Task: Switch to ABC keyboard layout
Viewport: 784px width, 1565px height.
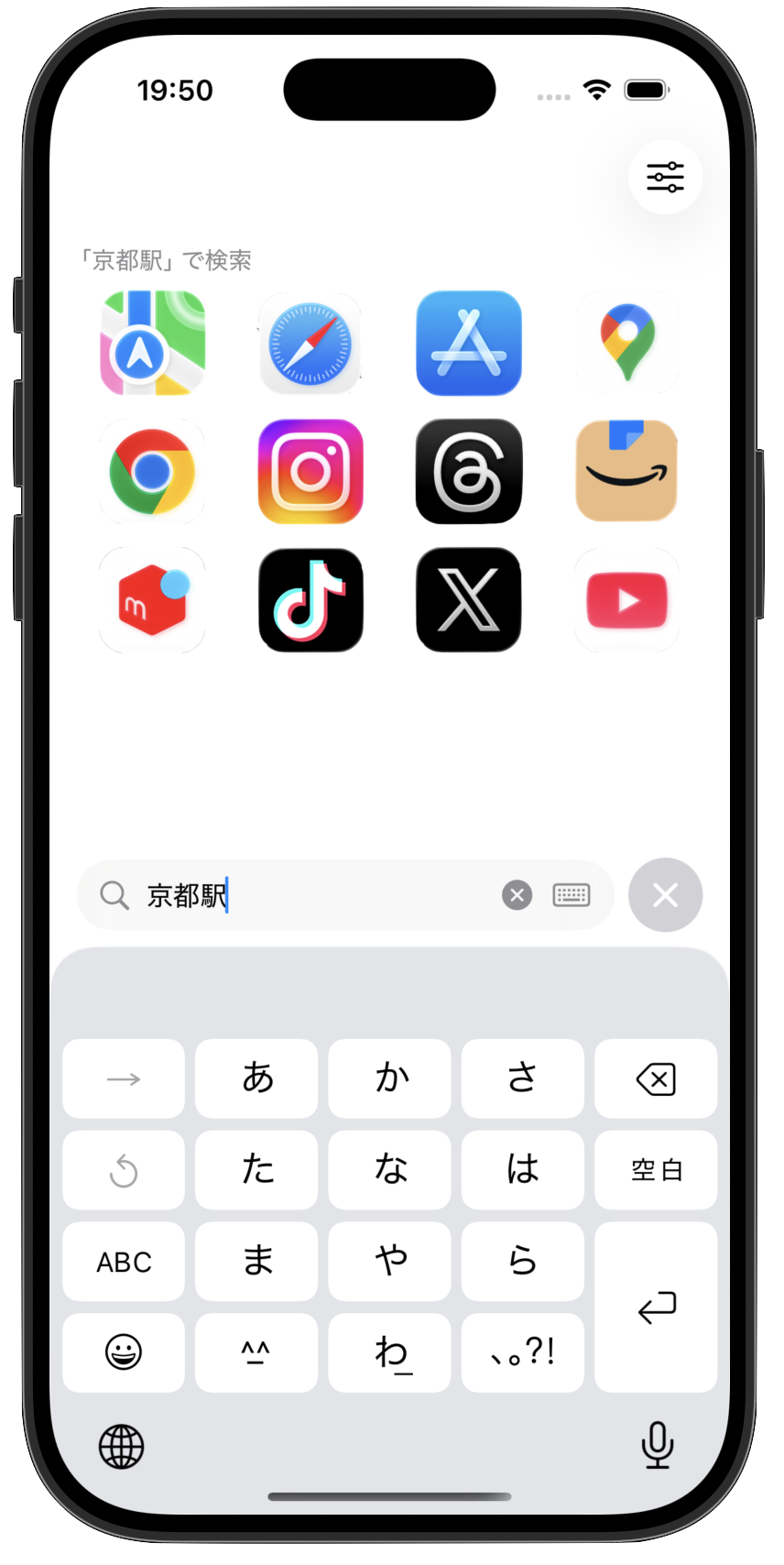Action: tap(123, 1262)
